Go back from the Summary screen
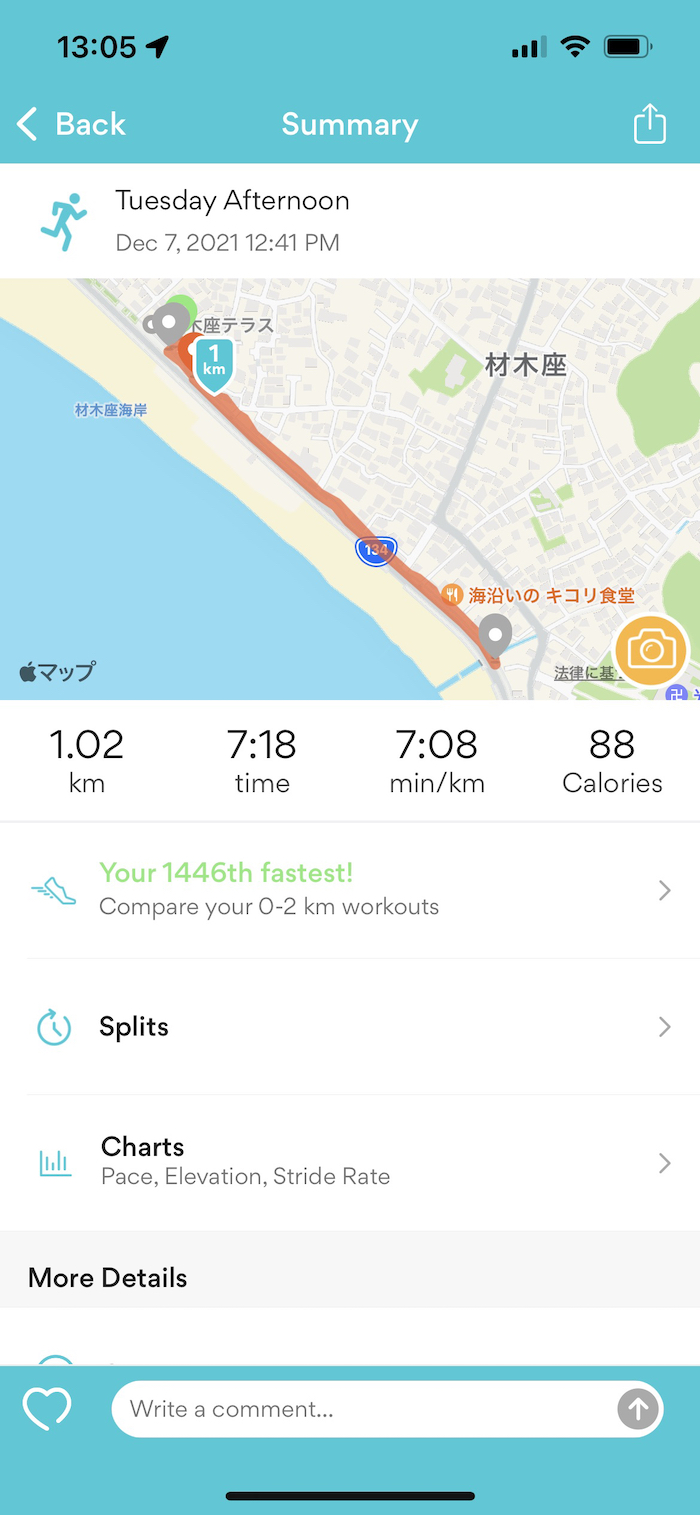This screenshot has height=1515, width=700. pyautogui.click(x=71, y=124)
